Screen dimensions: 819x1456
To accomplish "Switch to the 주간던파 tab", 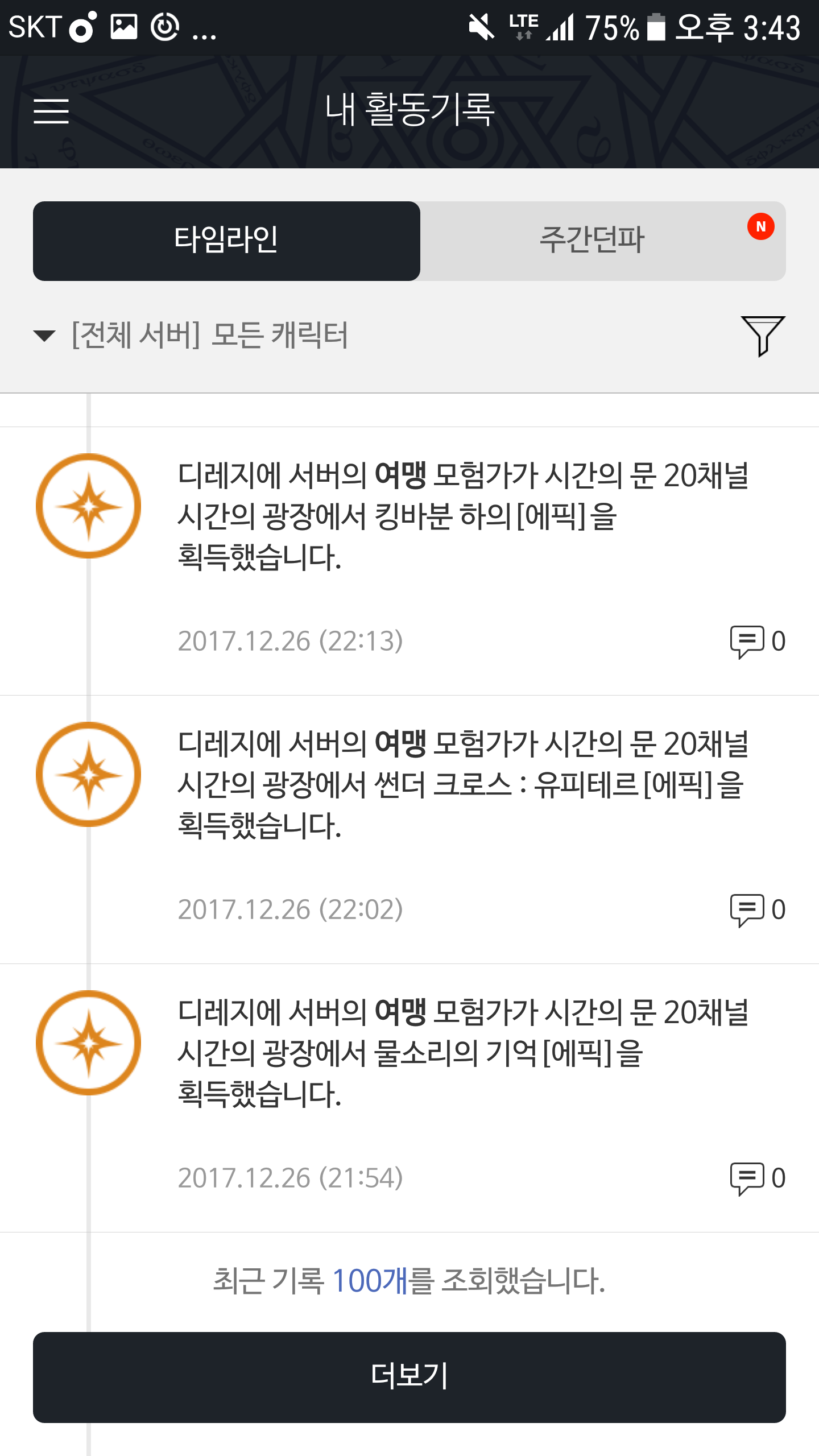I will point(603,241).
